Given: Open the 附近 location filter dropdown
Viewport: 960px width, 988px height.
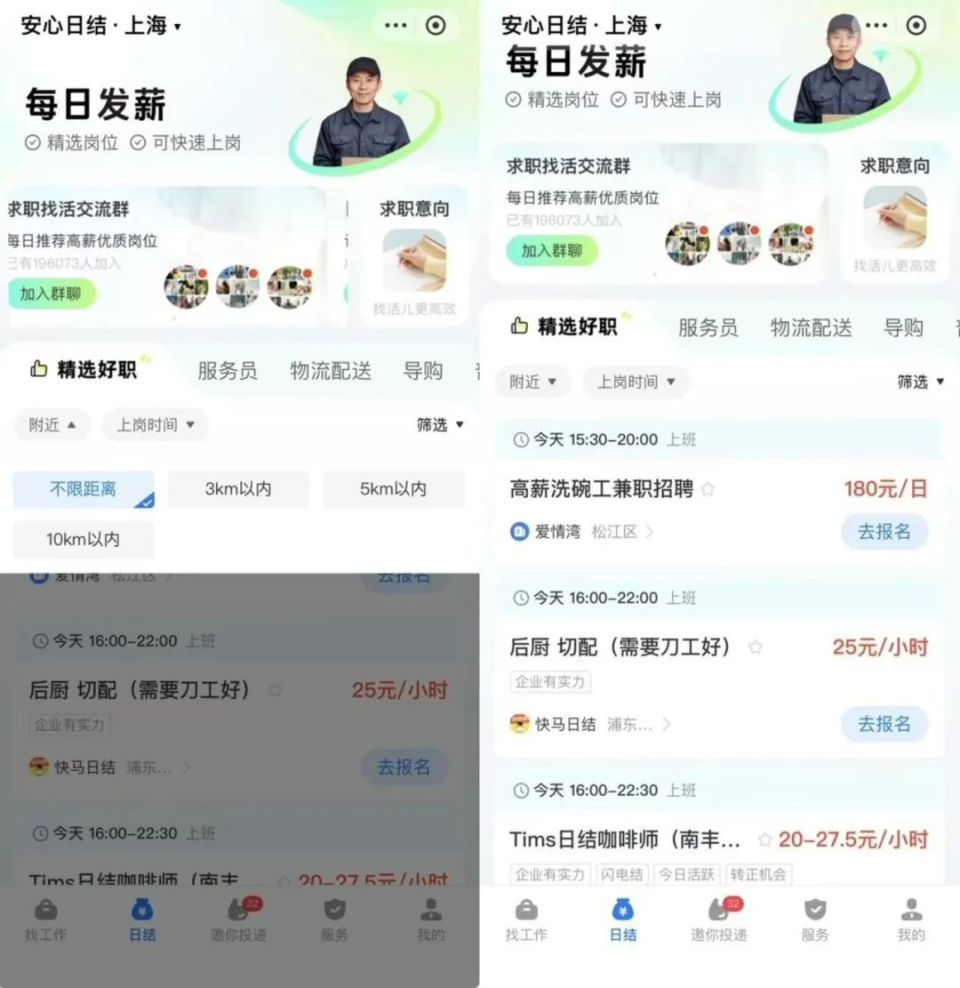Looking at the screenshot, I should tap(533, 382).
